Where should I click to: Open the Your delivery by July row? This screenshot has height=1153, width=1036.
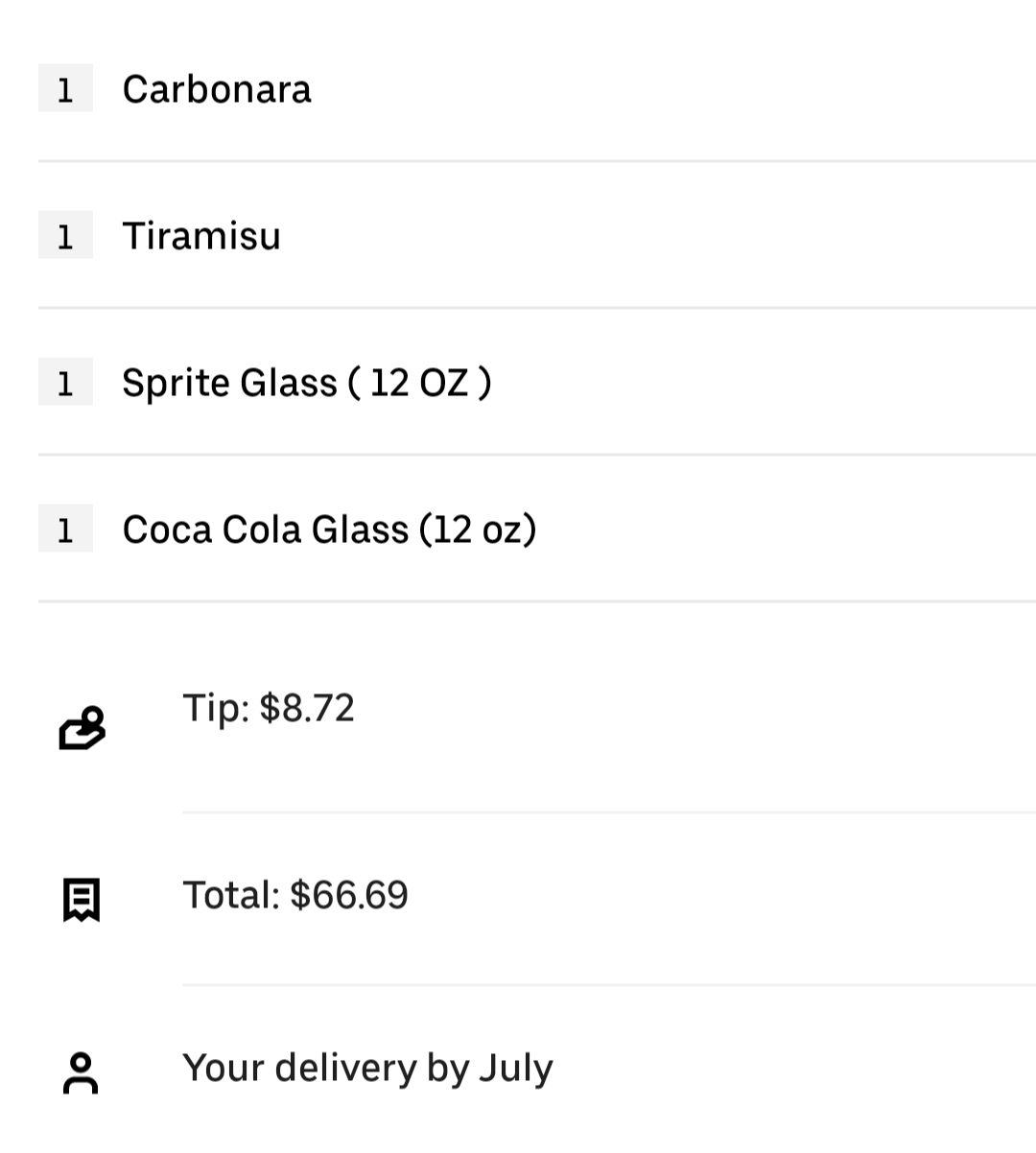click(367, 1069)
